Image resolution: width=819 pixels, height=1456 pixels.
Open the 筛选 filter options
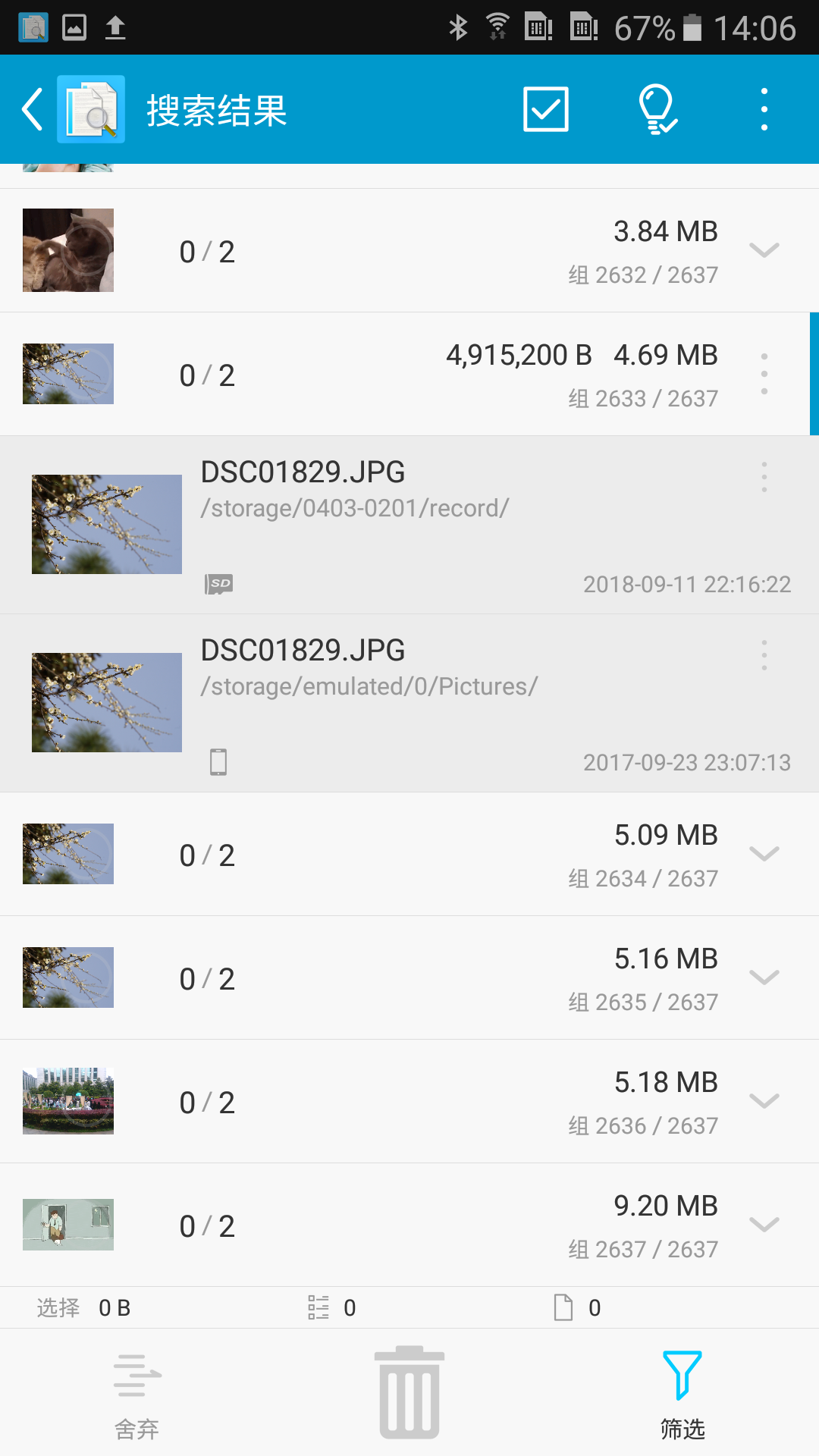(x=682, y=1395)
